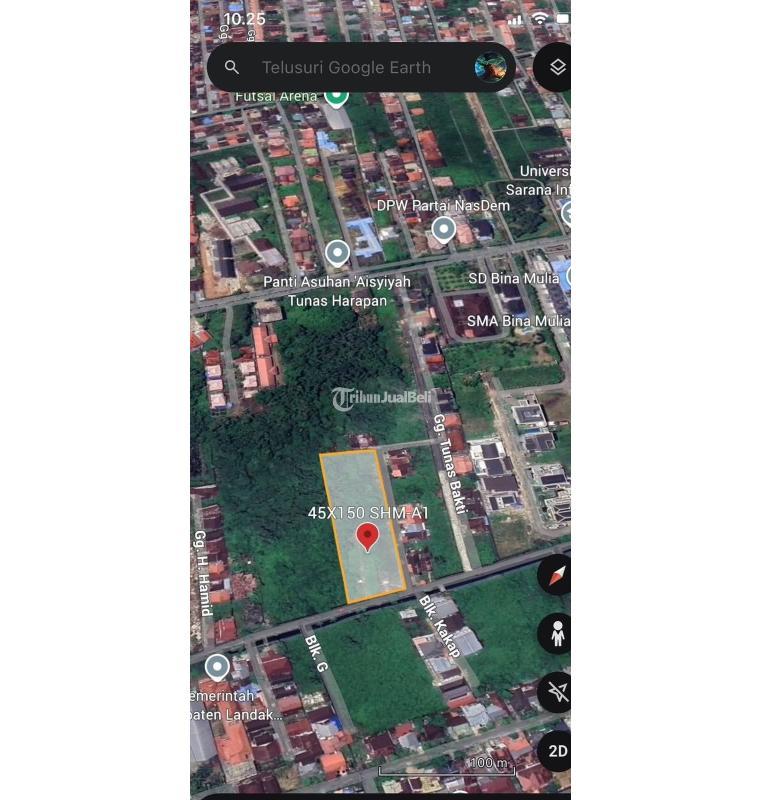Open the account profile avatar
The height and width of the screenshot is (800, 762).
[x=490, y=68]
